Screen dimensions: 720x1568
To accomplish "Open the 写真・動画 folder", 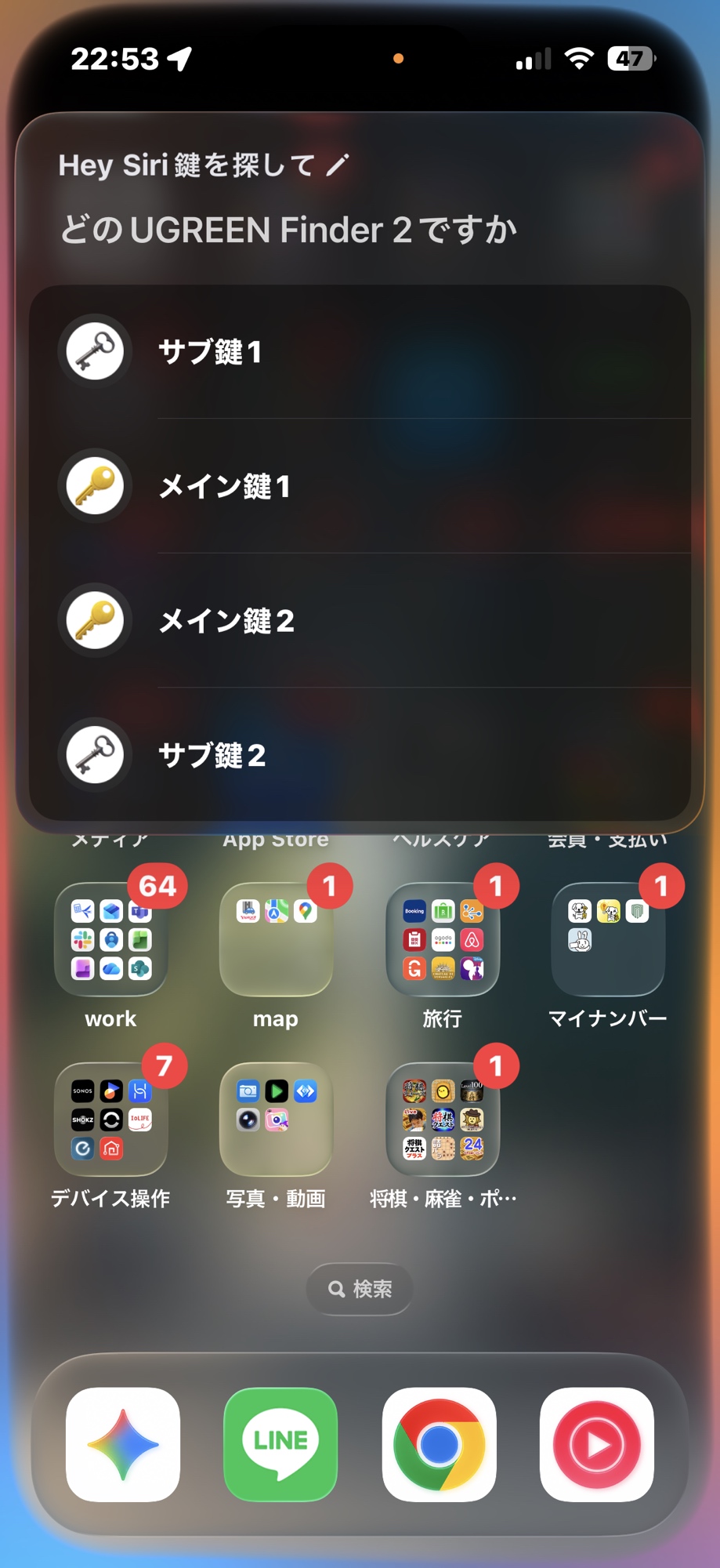I will (276, 1119).
